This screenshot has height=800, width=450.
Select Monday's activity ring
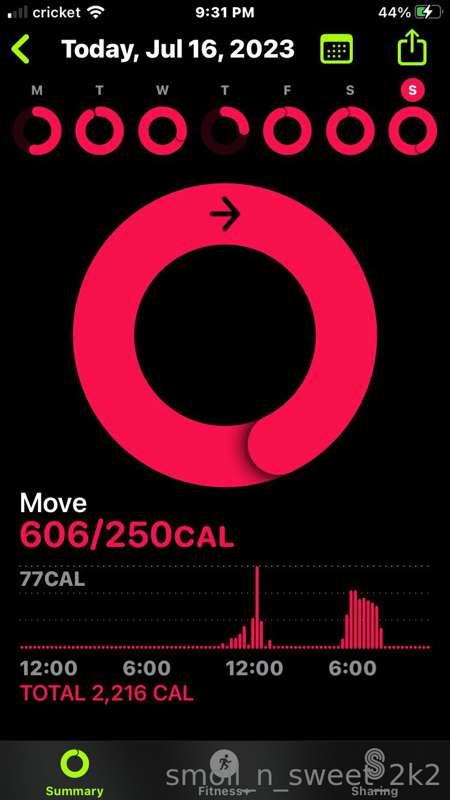(37, 131)
